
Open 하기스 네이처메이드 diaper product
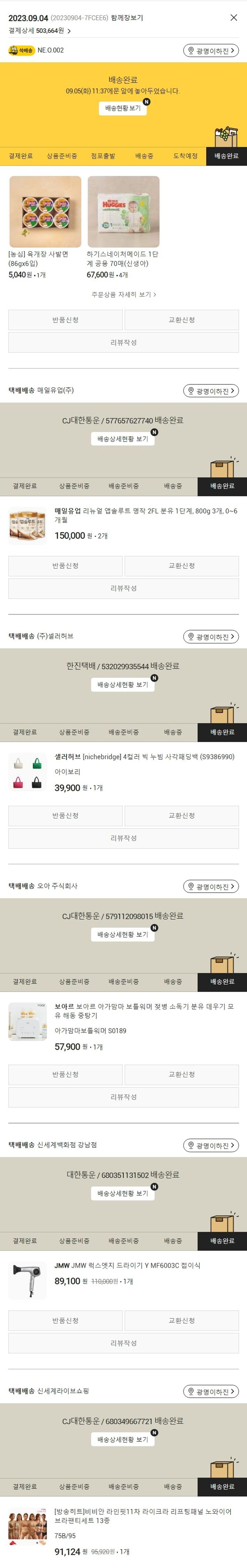pyautogui.click(x=123, y=212)
